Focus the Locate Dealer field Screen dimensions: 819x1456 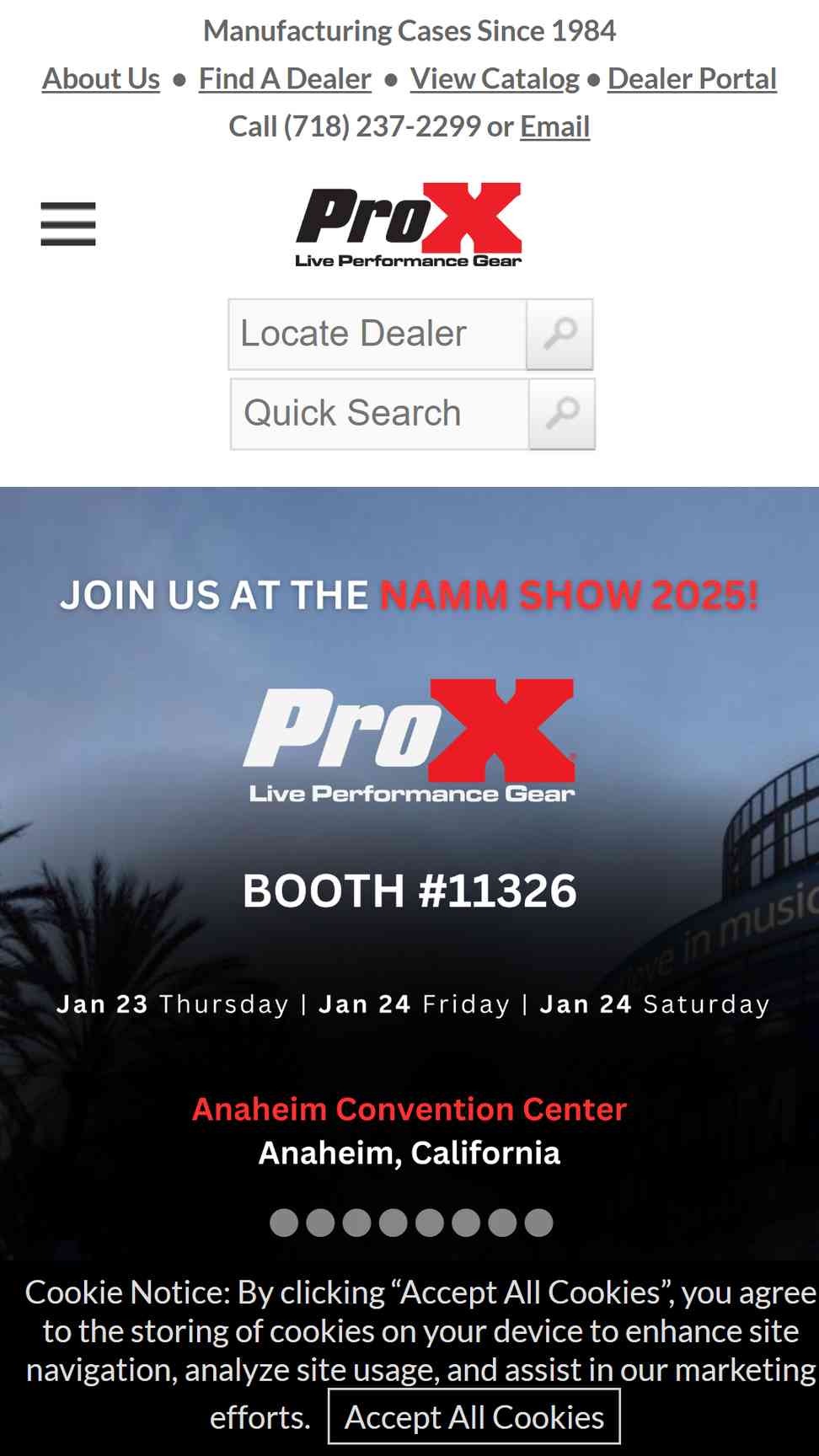[377, 334]
